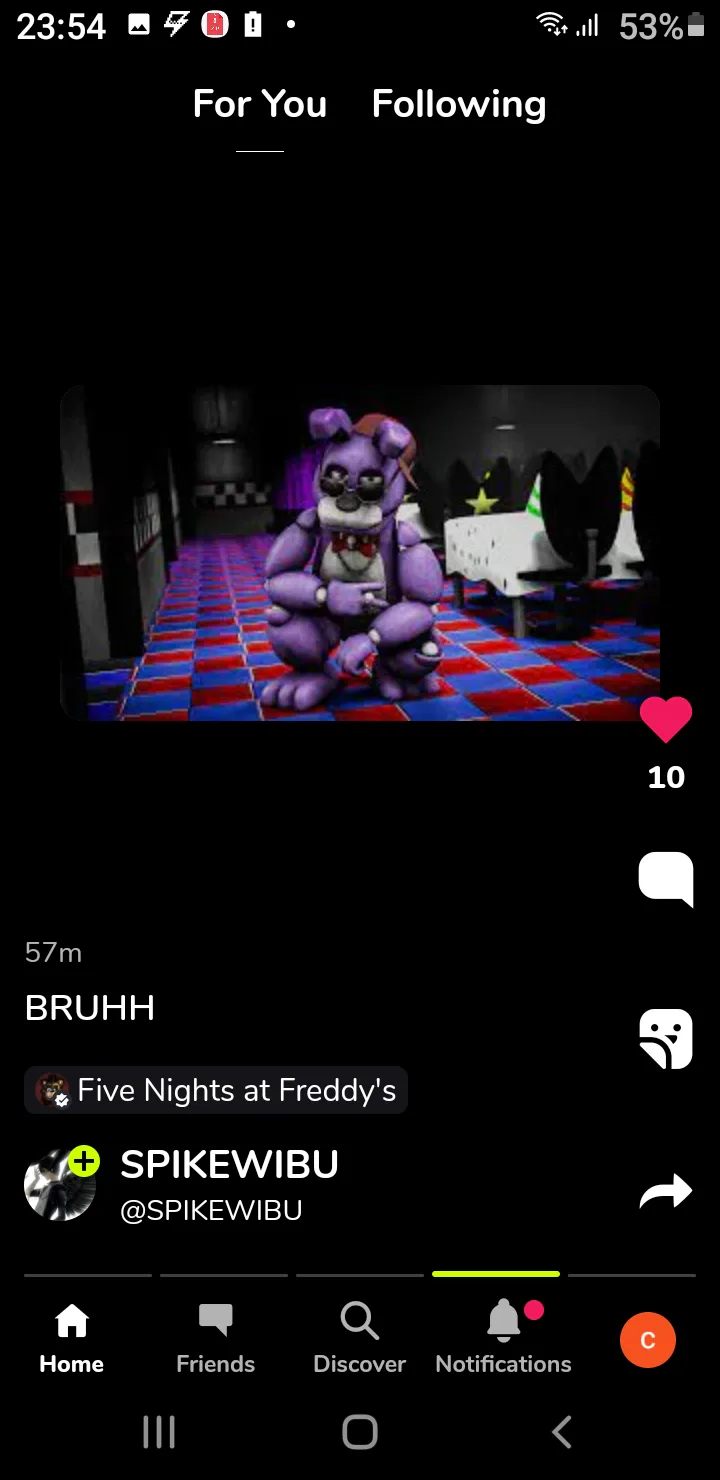Viewport: 720px width, 1480px height.
Task: Go to the Discover tab
Action: tap(359, 1337)
